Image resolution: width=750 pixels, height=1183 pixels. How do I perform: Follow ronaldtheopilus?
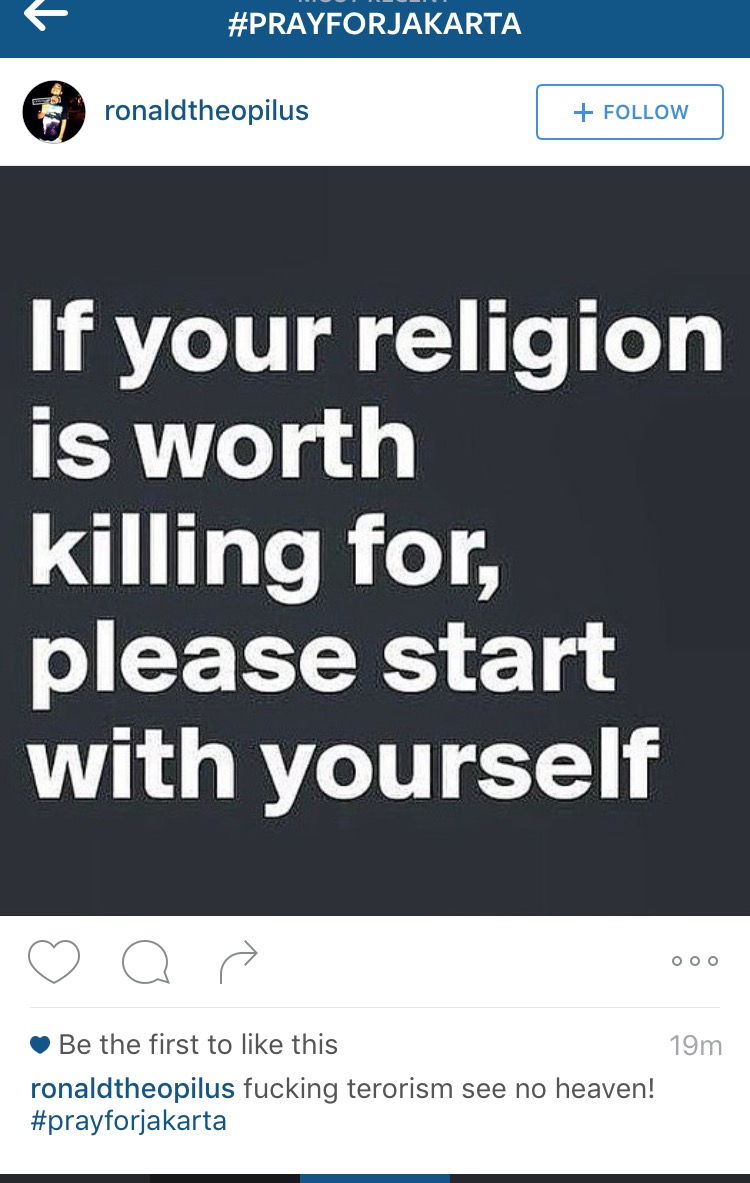[629, 112]
